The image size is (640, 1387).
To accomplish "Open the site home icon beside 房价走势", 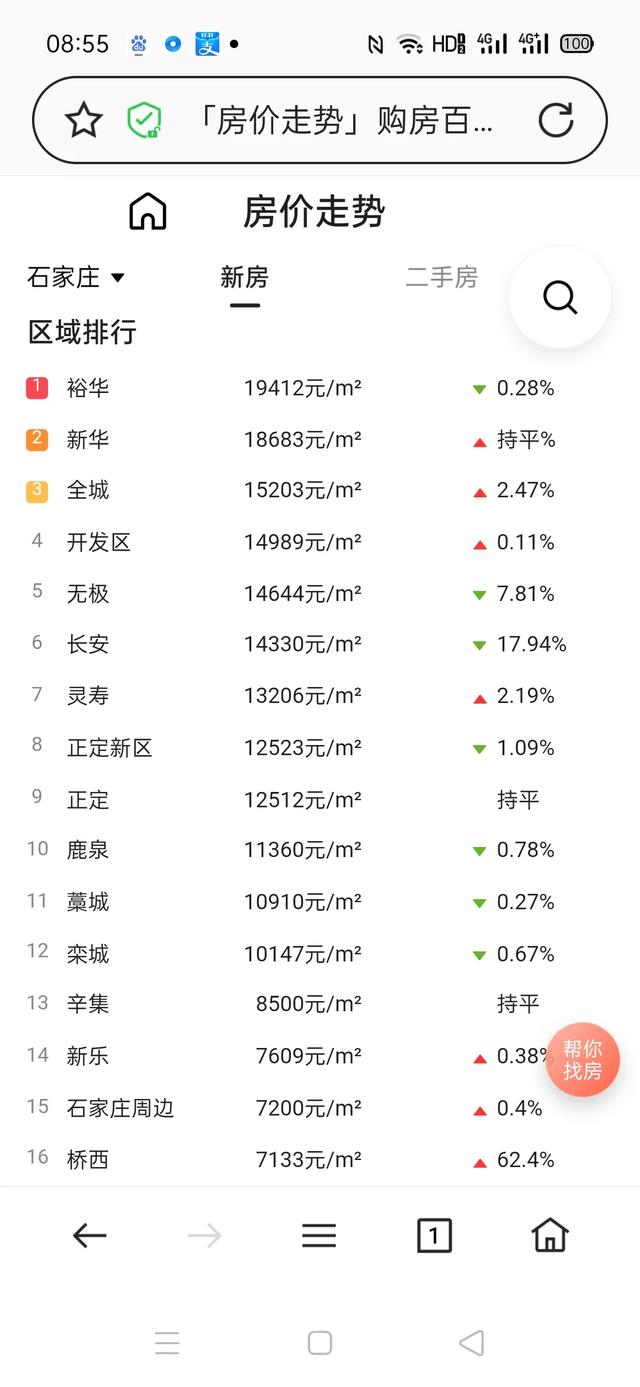I will click(148, 212).
